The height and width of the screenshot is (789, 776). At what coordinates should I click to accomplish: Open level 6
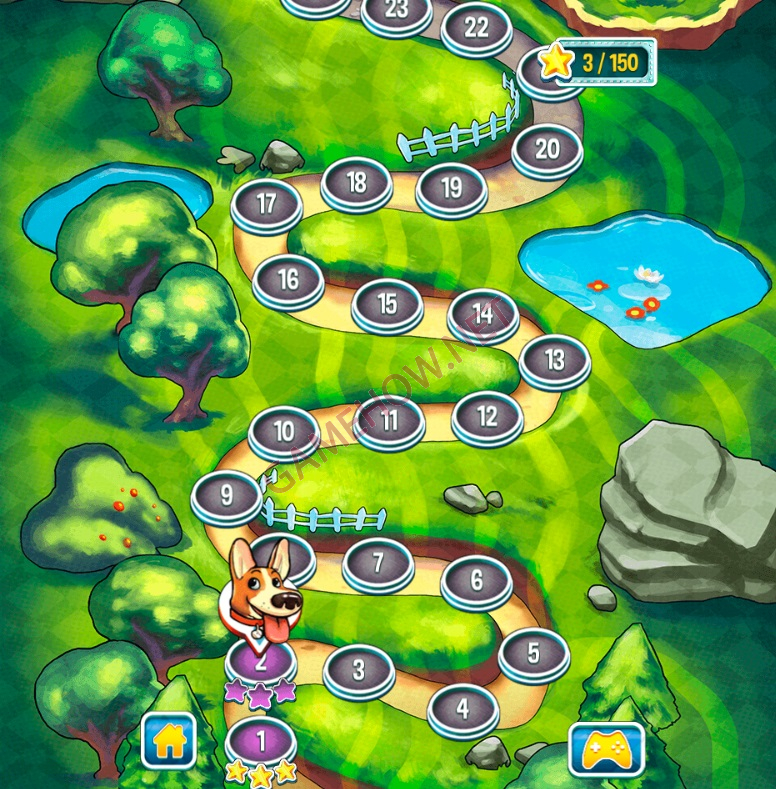click(x=477, y=581)
